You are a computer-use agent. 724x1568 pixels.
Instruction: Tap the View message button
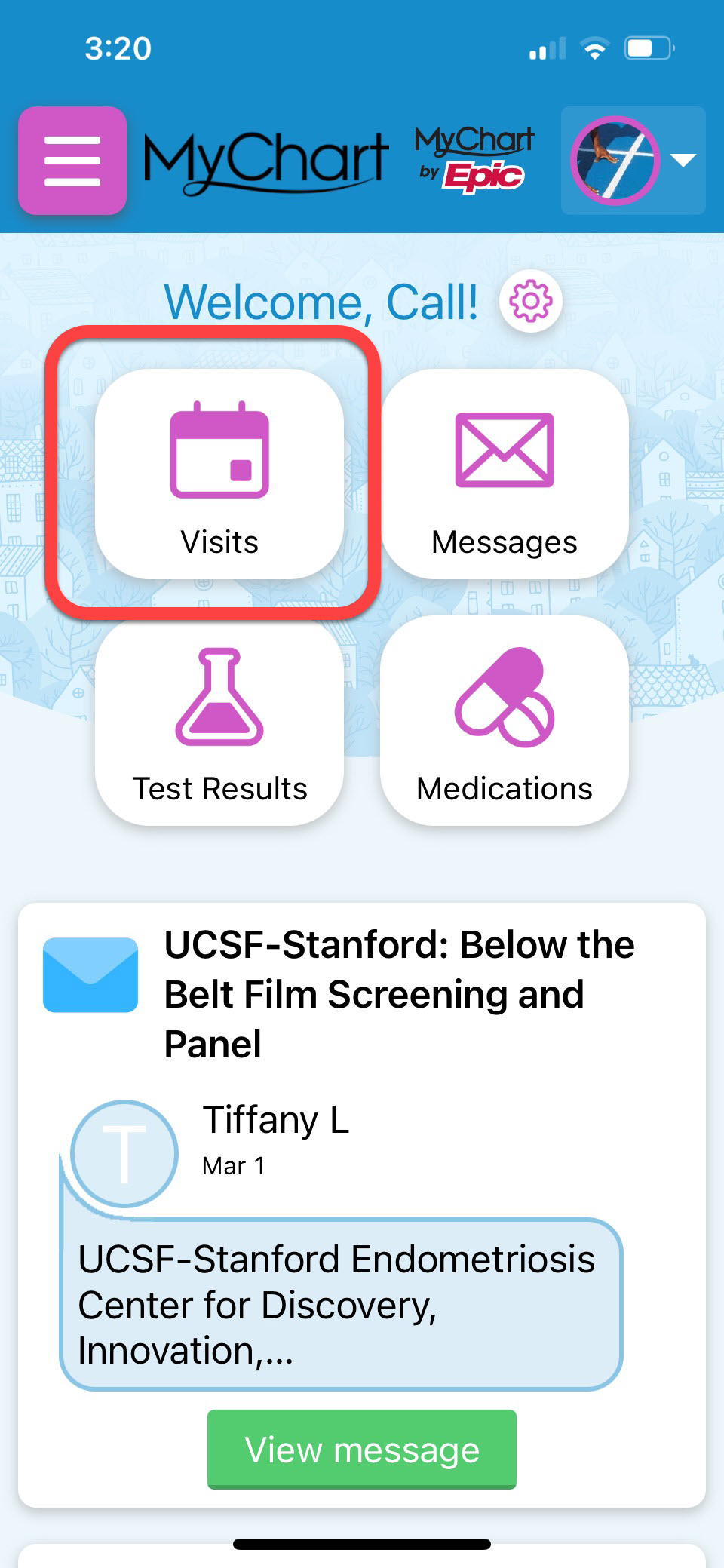point(362,1450)
